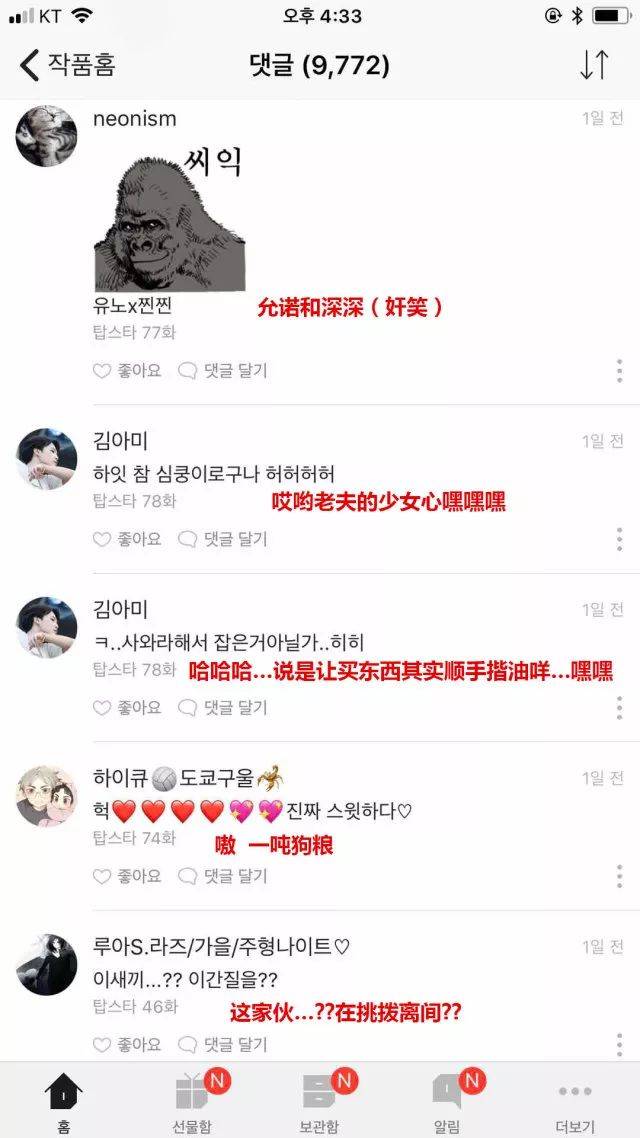Like neonism's comment
Image resolution: width=640 pixels, height=1138 pixels.
pyautogui.click(x=127, y=371)
